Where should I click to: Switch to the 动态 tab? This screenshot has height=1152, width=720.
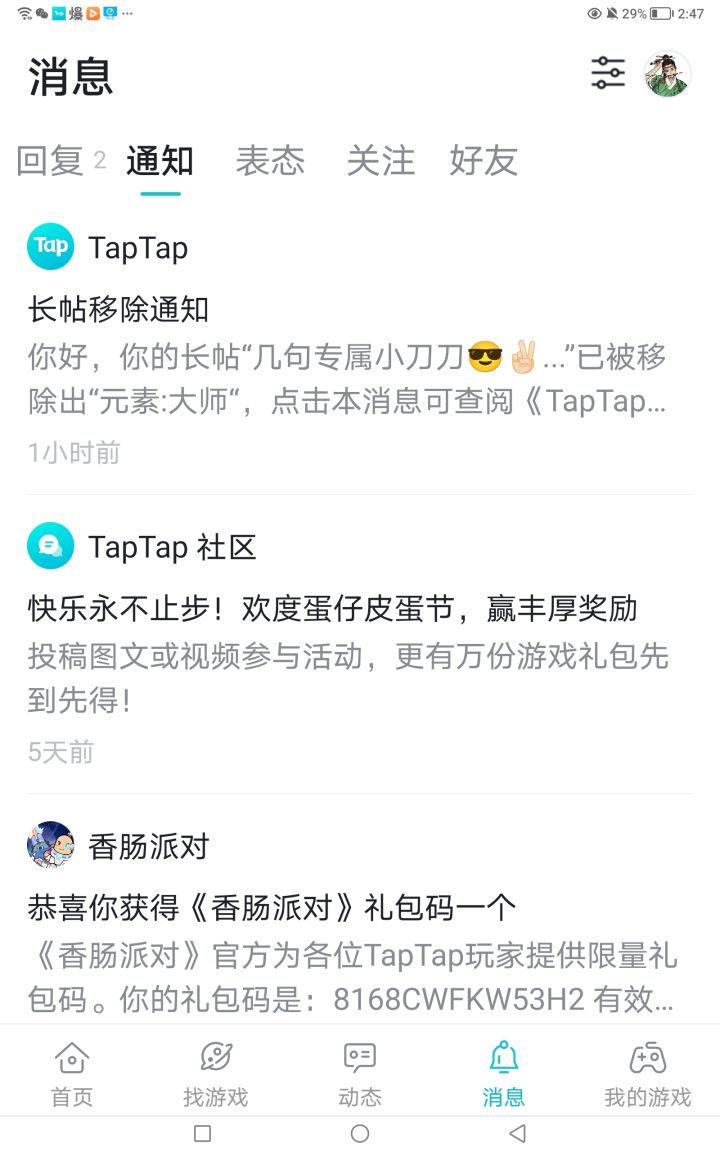(359, 1073)
